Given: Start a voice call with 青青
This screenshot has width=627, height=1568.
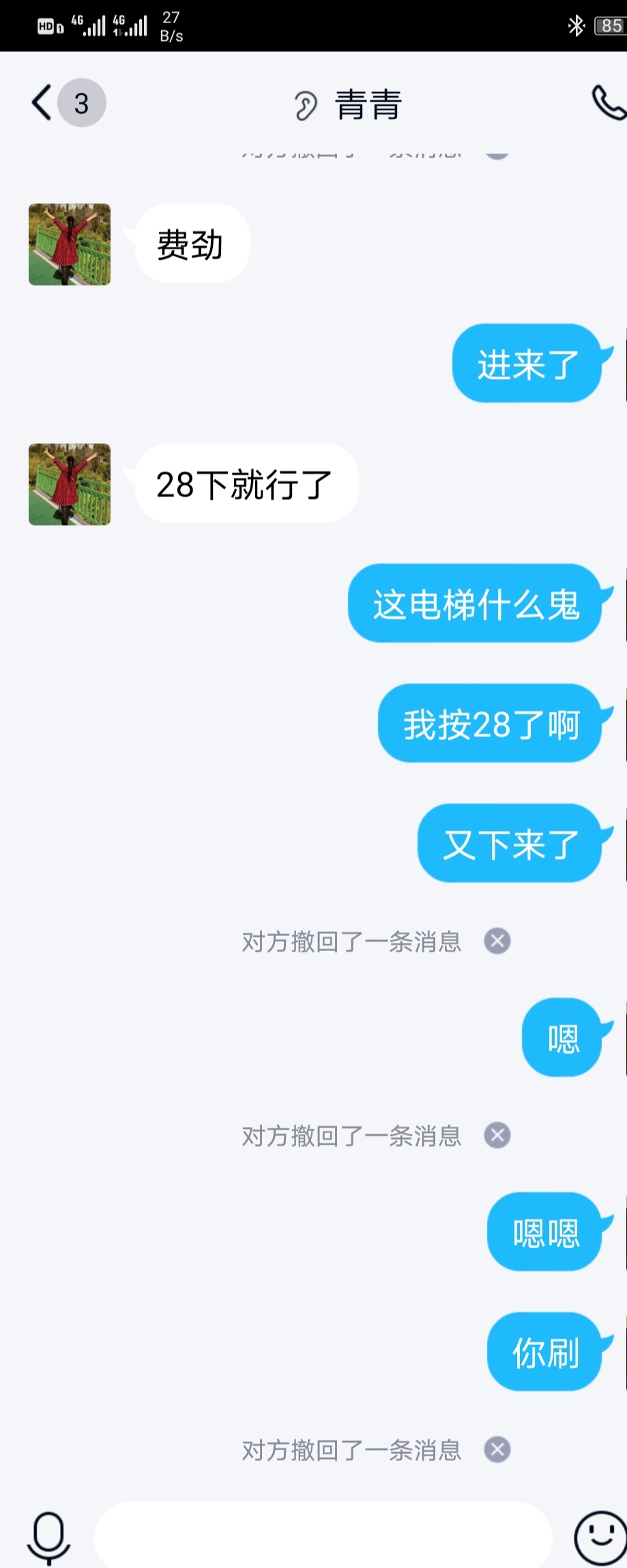Looking at the screenshot, I should tap(607, 103).
